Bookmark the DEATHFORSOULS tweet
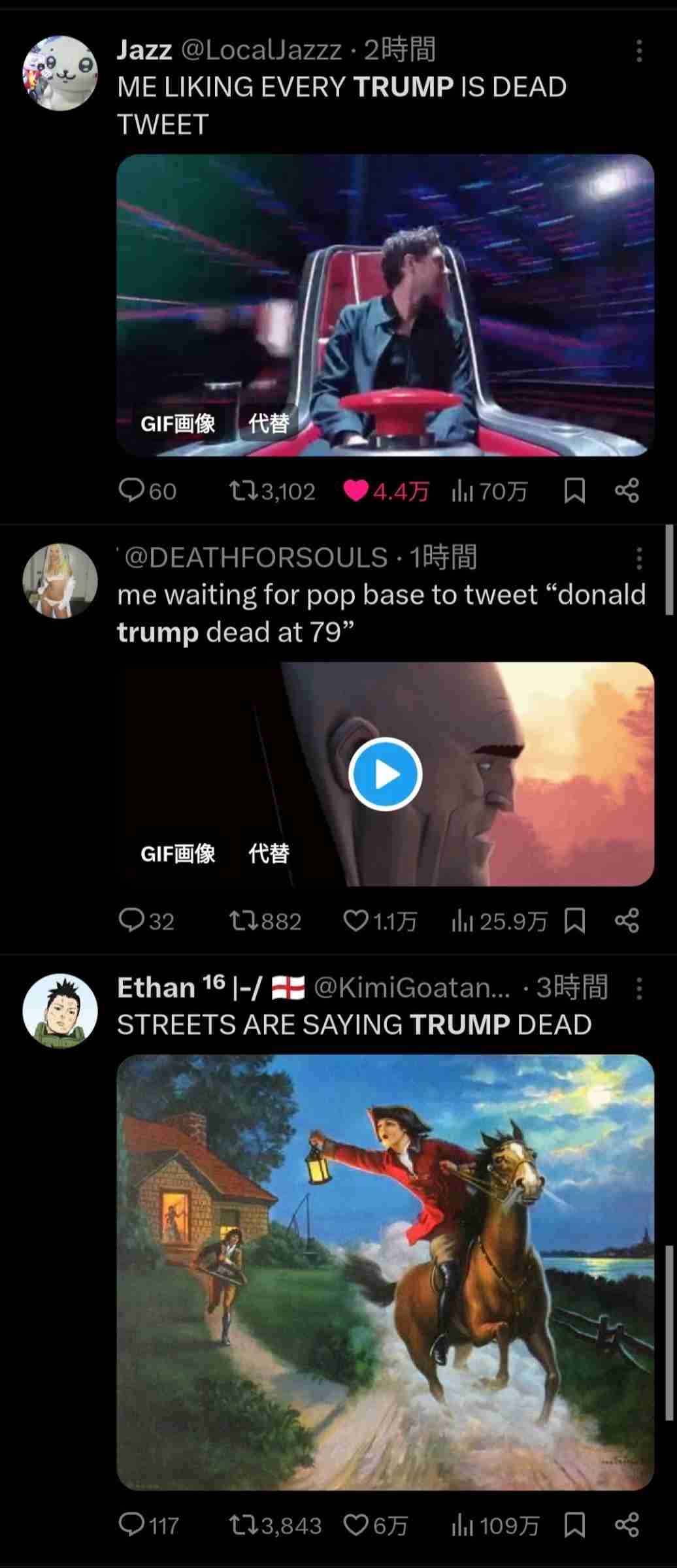 click(574, 921)
